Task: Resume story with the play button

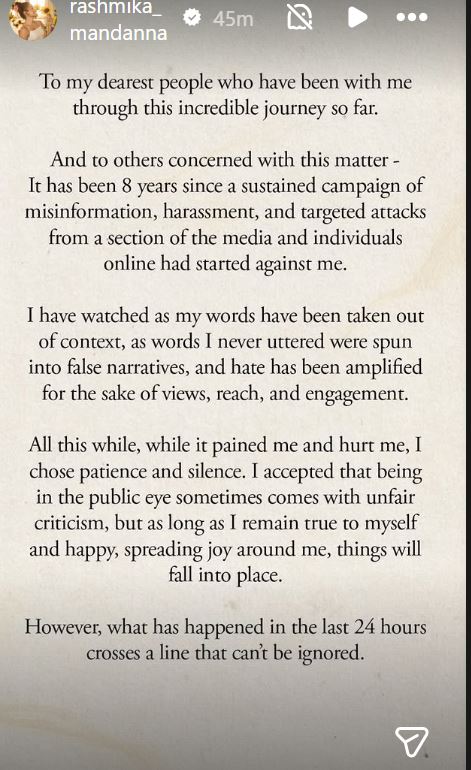Action: click(x=357, y=18)
